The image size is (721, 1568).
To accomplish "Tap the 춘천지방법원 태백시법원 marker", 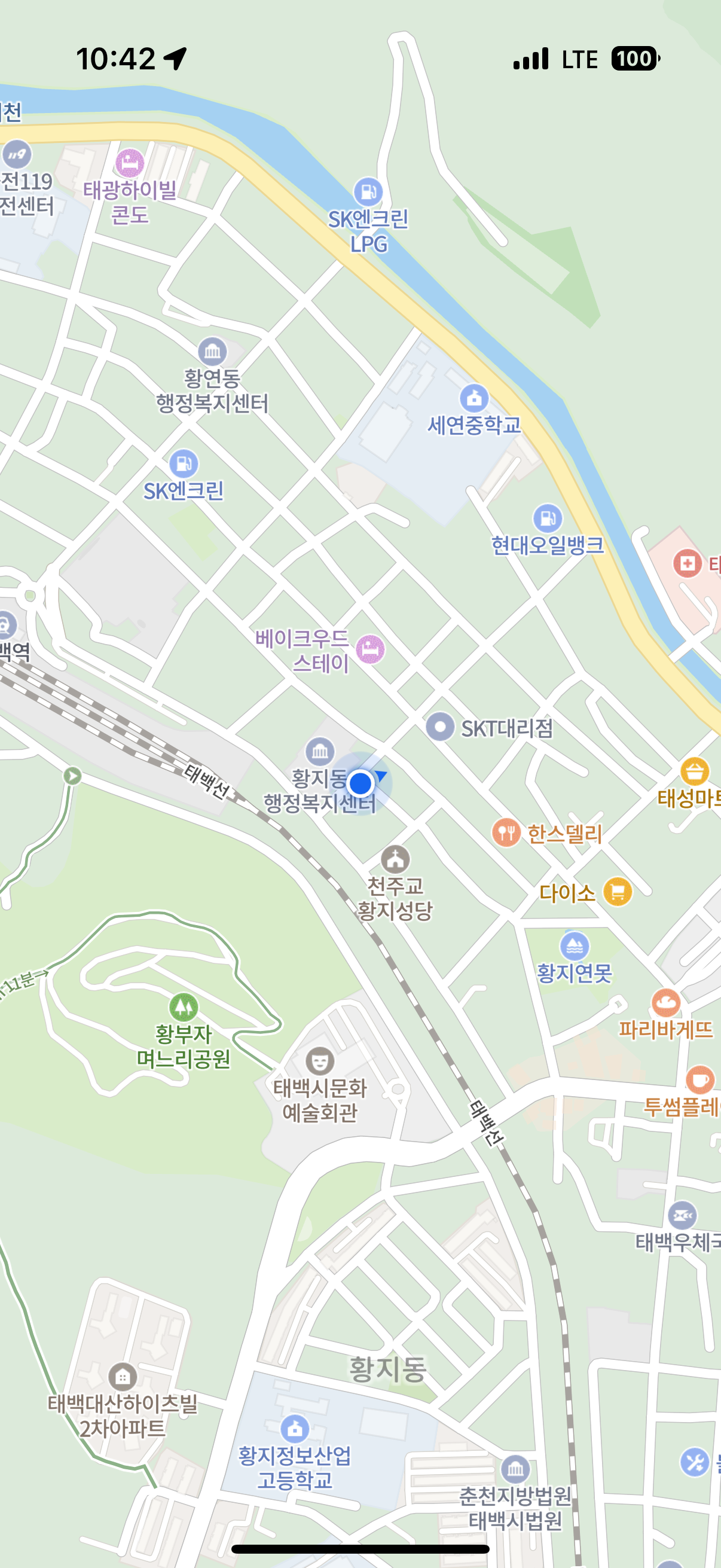I will [515, 1469].
